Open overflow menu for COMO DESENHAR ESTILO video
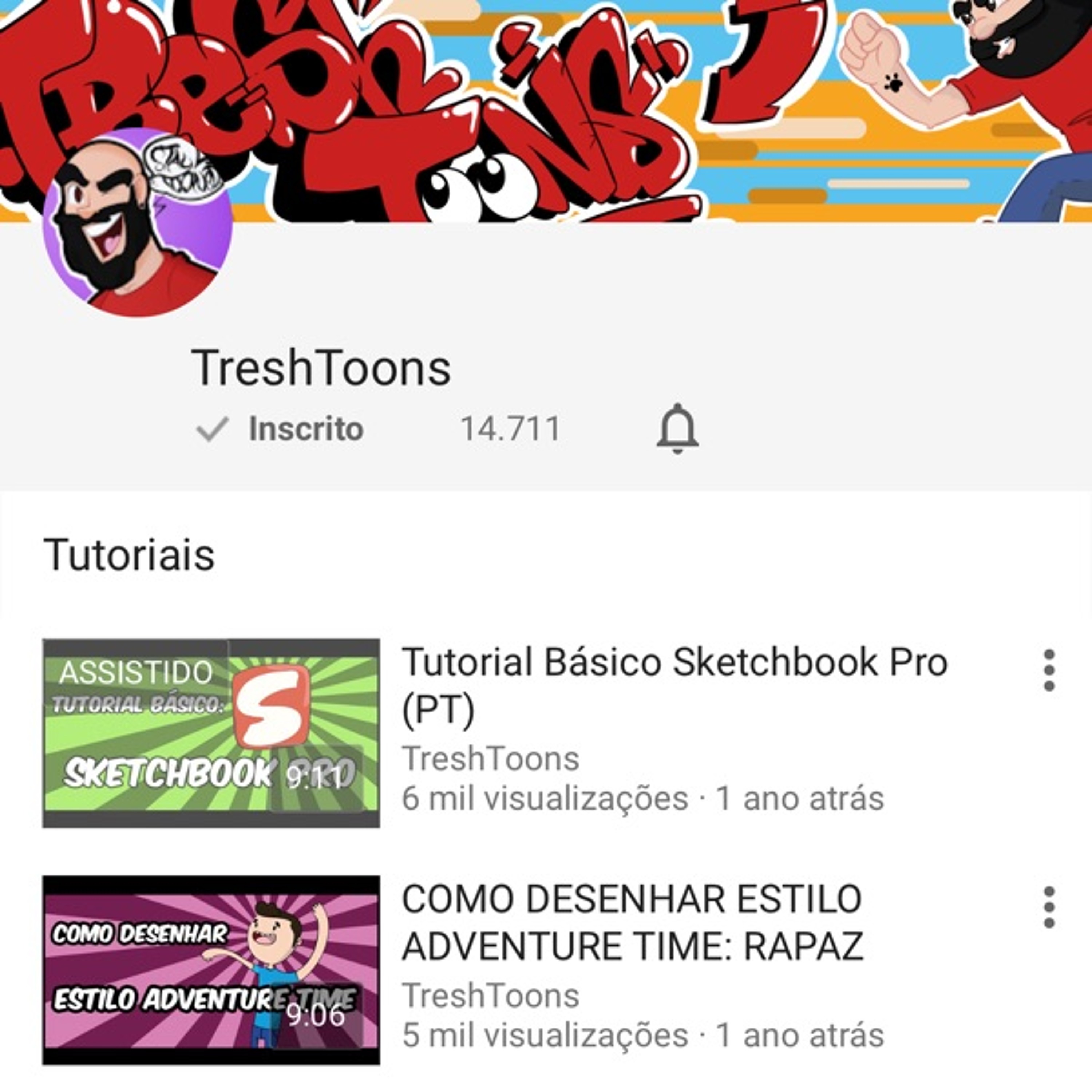The image size is (1092, 1092). (1049, 907)
